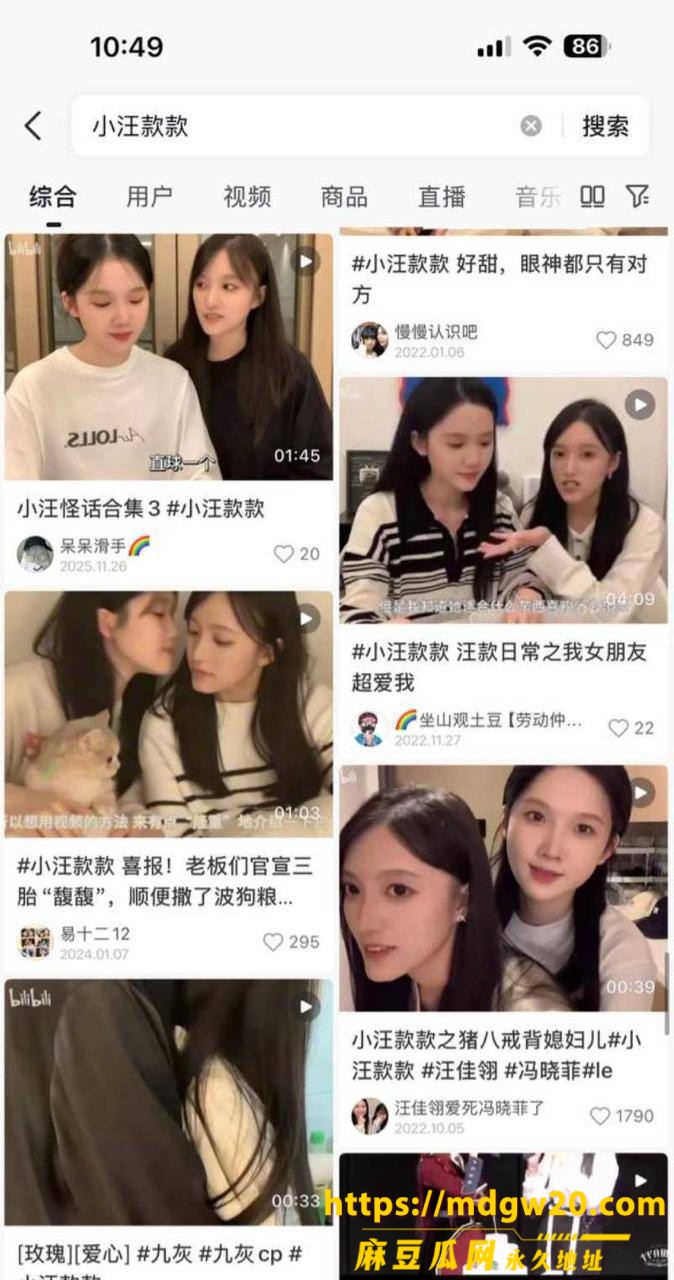The image size is (674, 1280).
Task: Open video 汪款日常之我女朋友超爱我
Action: [x=503, y=500]
